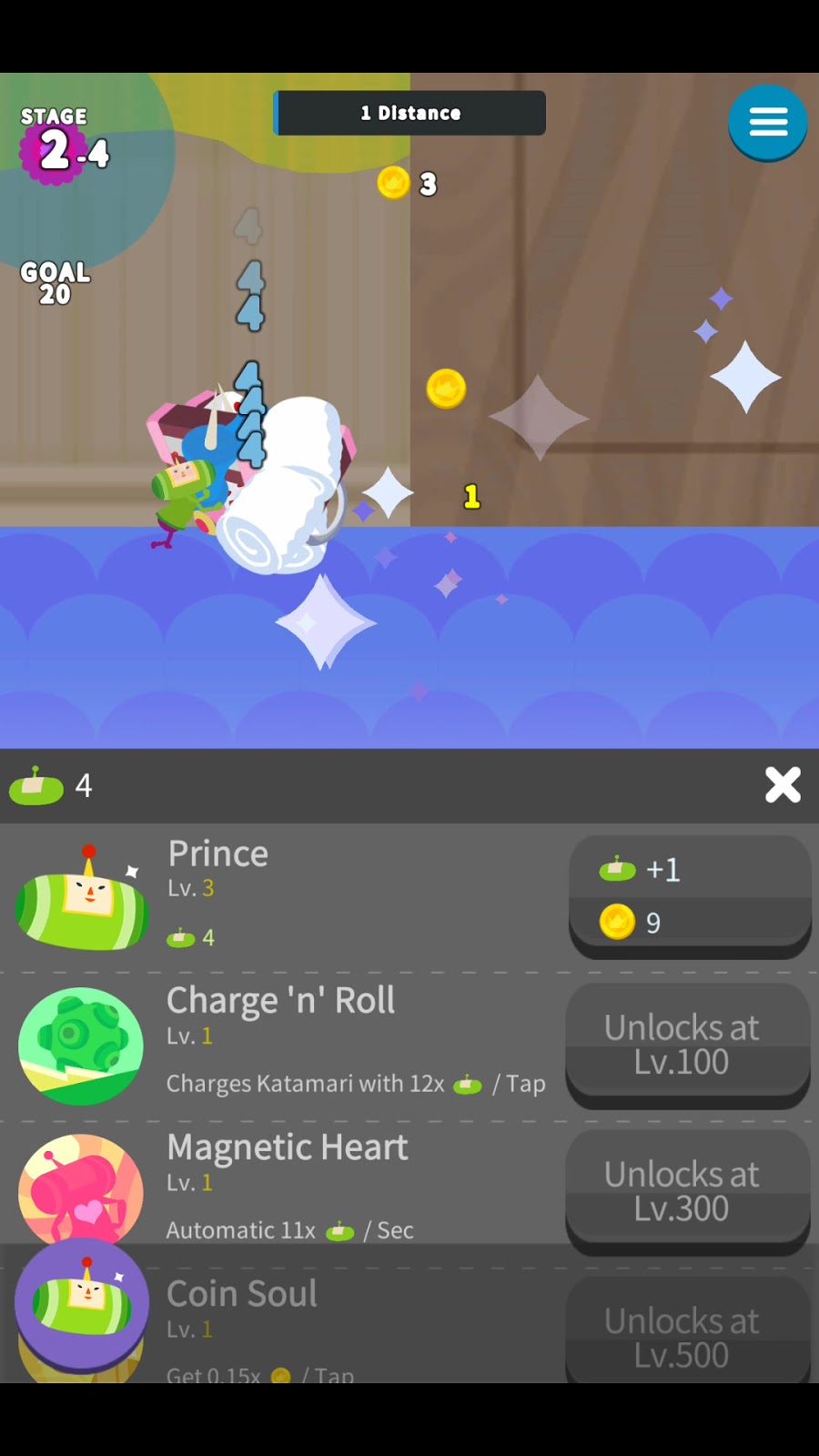Tap Charge 'n' Roll unlock button
Screen dimensions: 819x1456
[687, 1044]
